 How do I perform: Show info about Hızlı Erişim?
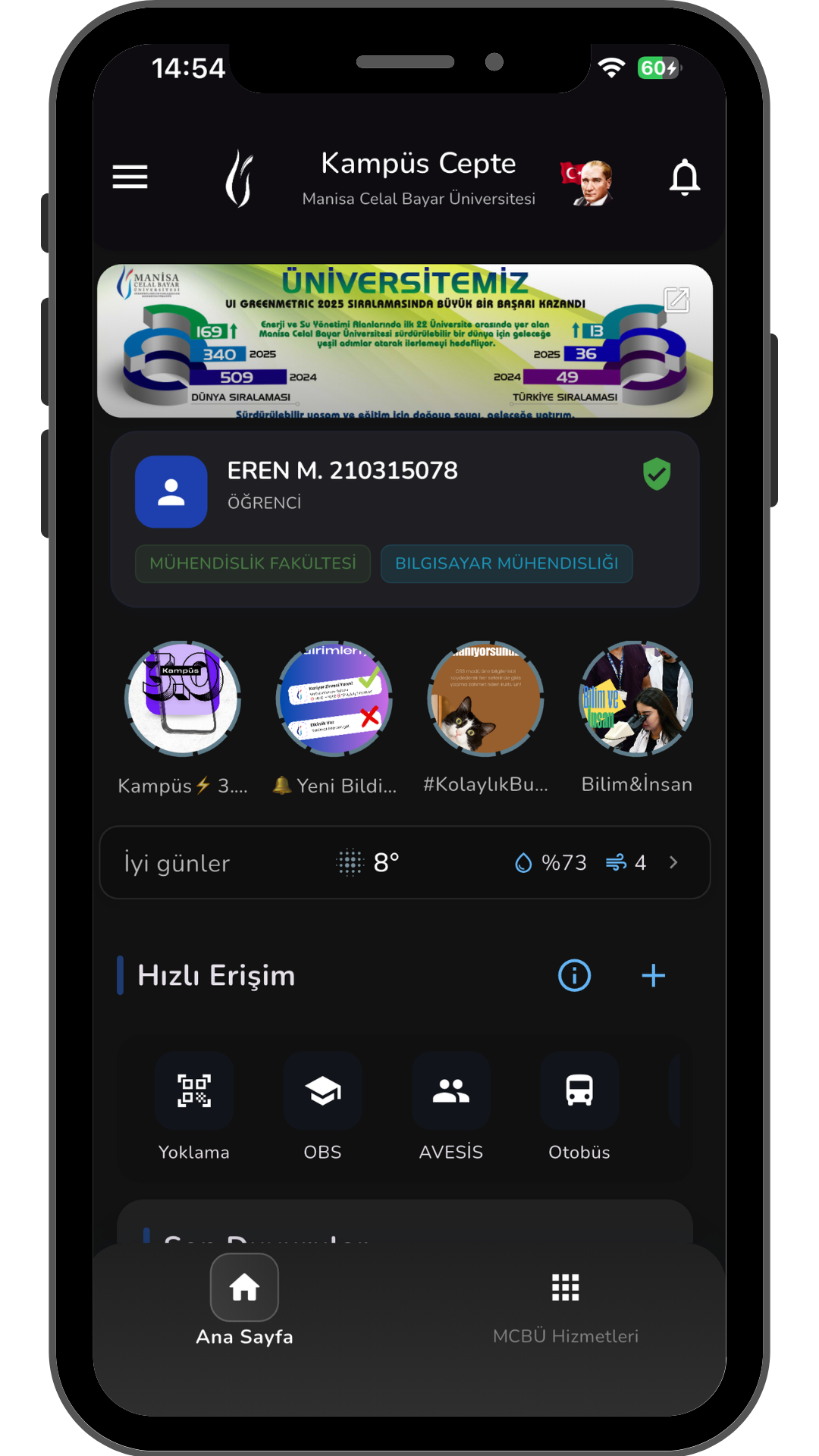point(574,975)
